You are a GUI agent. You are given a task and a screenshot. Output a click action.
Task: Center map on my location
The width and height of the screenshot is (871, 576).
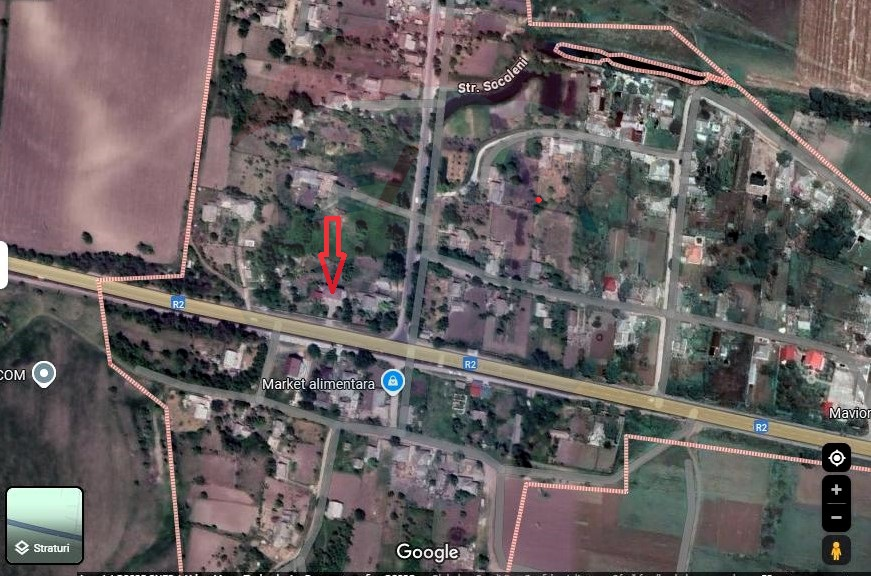[836, 458]
